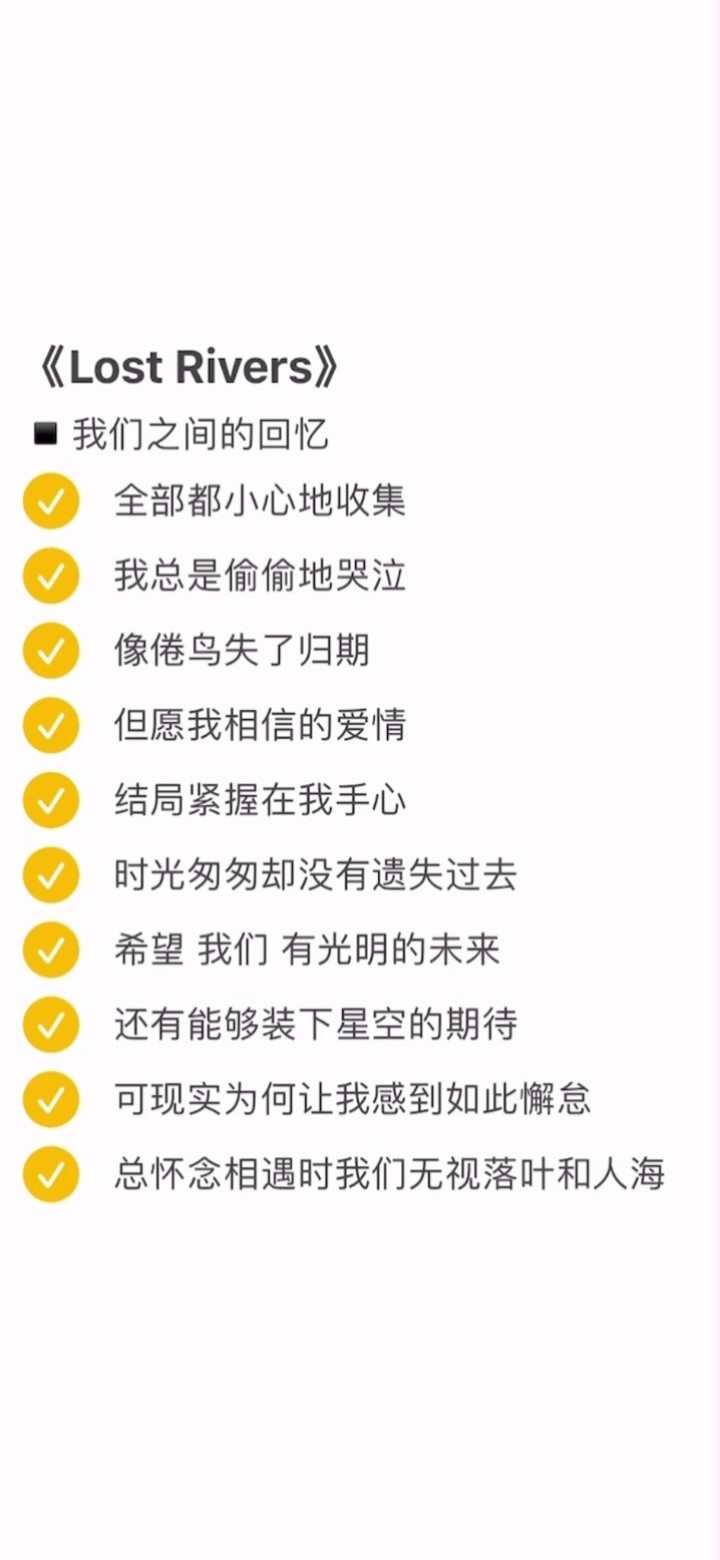Toggle the checkmark beside 还有能够装下星空的期待
Image resolution: width=720 pixels, height=1560 pixels.
(x=50, y=1024)
